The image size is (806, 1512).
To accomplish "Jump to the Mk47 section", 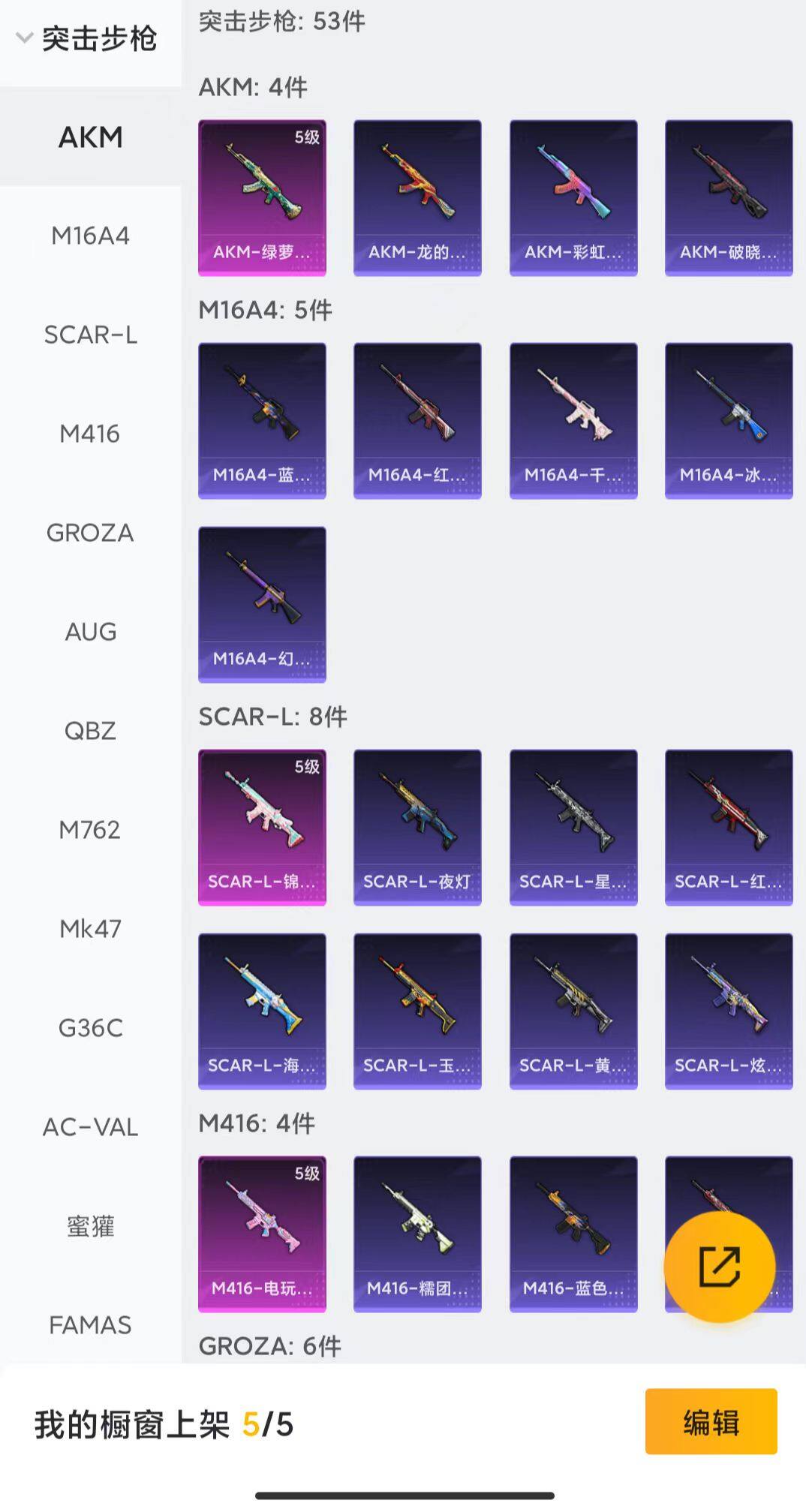I will point(90,929).
